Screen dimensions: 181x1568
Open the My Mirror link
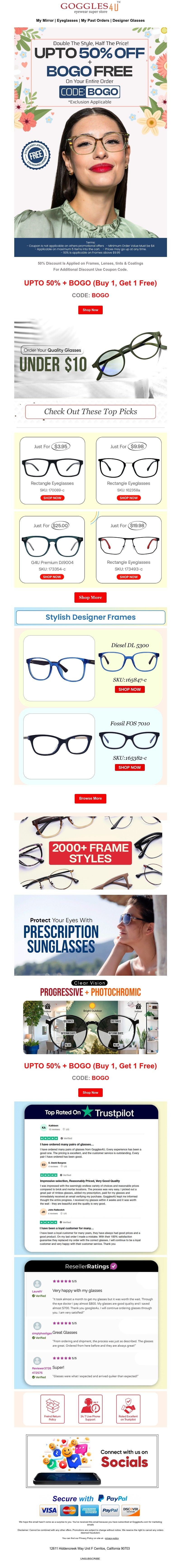[x=44, y=20]
